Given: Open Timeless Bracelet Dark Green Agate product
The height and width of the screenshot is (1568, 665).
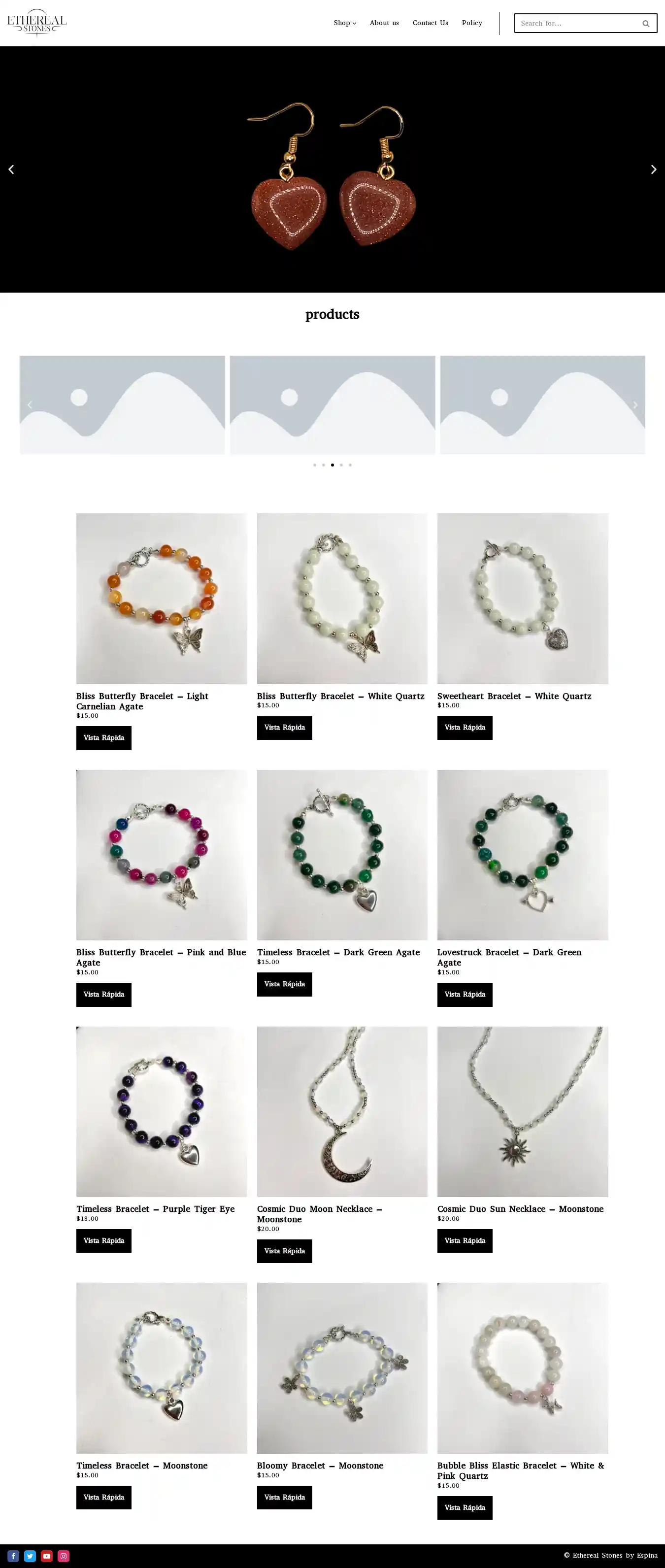Looking at the screenshot, I should pyautogui.click(x=337, y=952).
